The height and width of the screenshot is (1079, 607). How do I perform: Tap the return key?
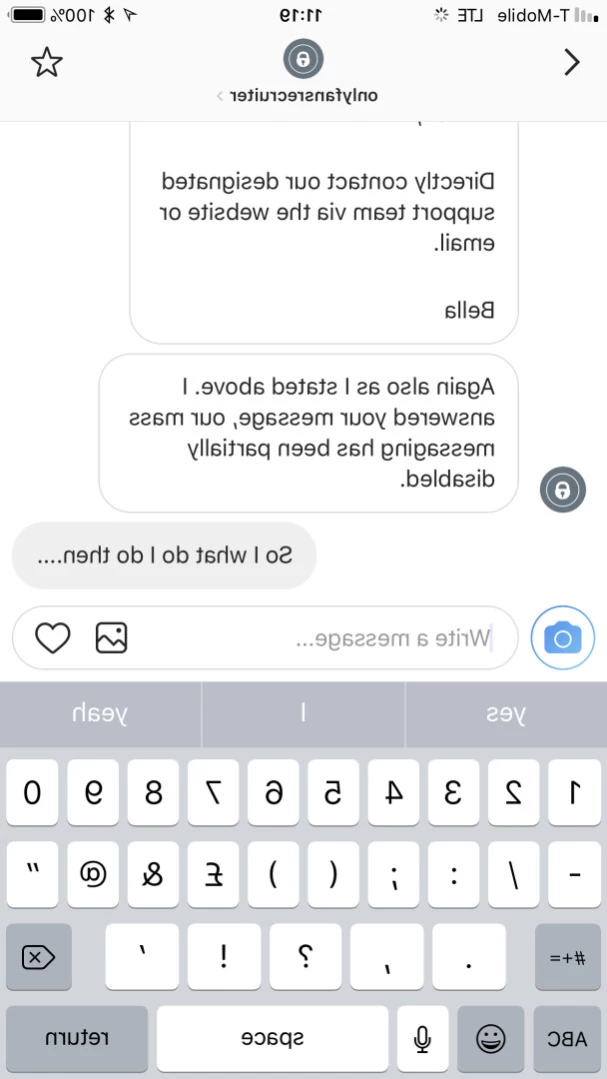pos(76,1039)
